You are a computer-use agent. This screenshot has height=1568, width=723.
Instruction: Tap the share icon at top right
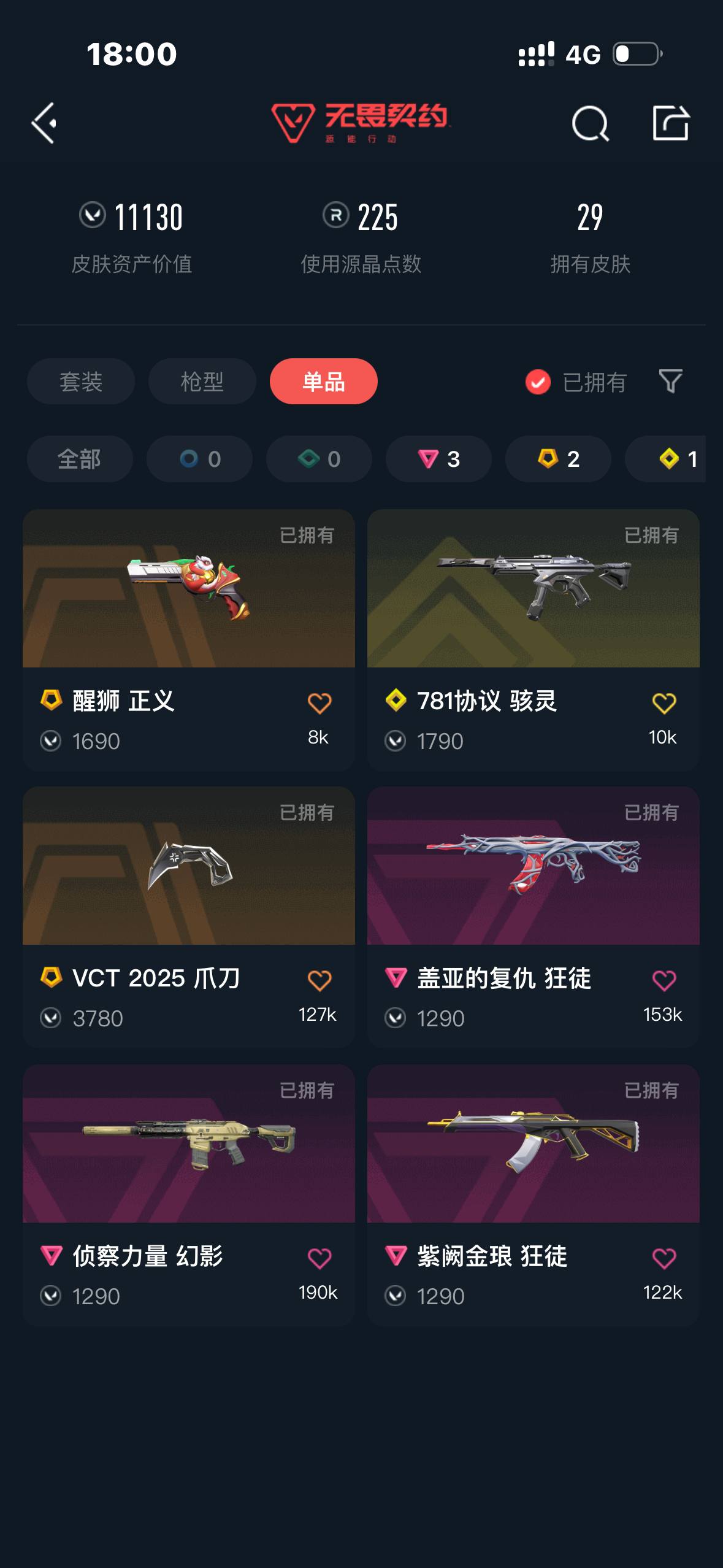[x=672, y=123]
